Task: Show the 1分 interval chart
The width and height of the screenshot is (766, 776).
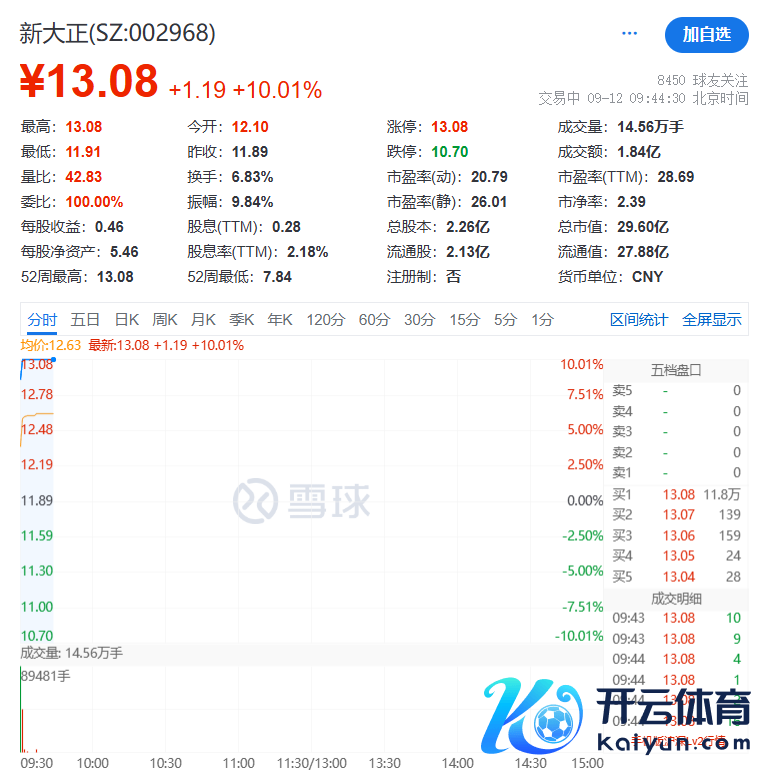Action: point(542,320)
